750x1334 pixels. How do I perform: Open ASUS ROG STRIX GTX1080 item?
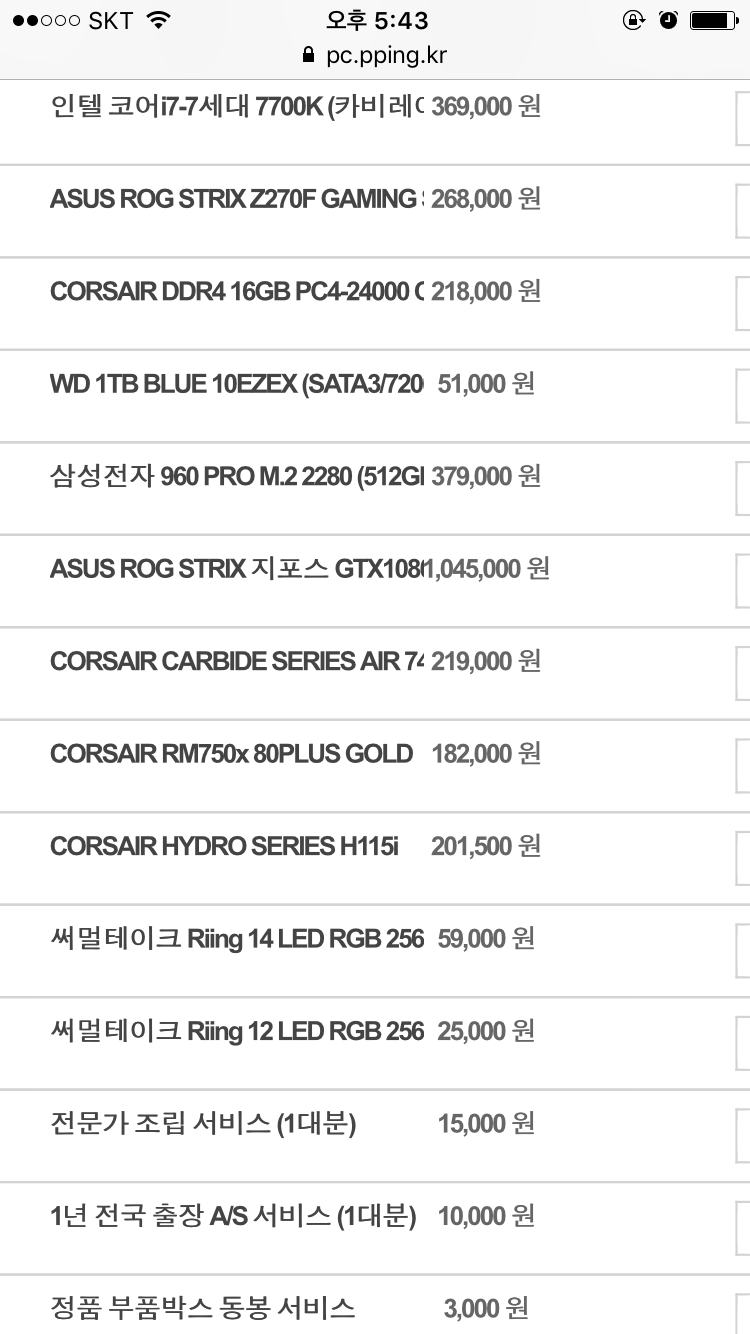237,569
